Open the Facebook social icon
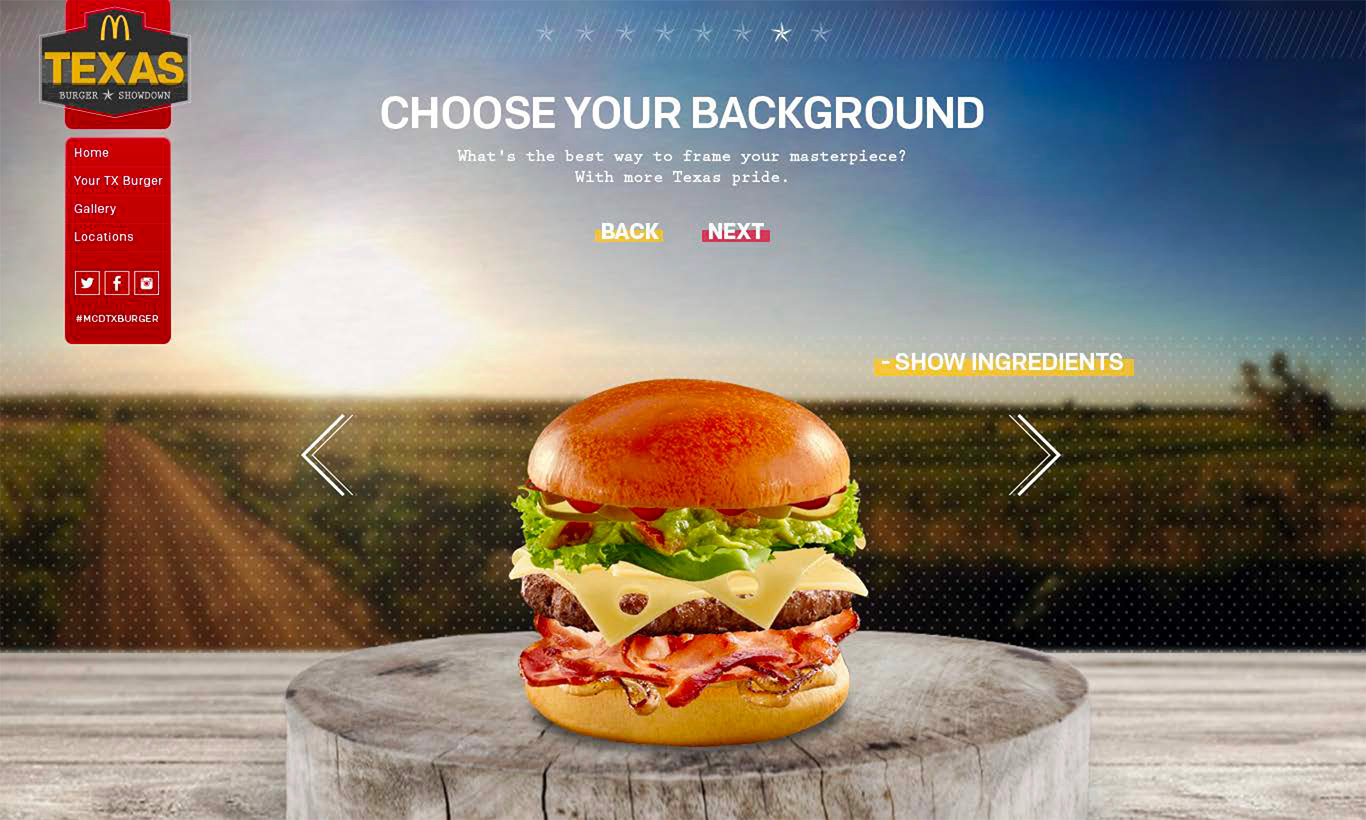The image size is (1366, 820). point(117,283)
